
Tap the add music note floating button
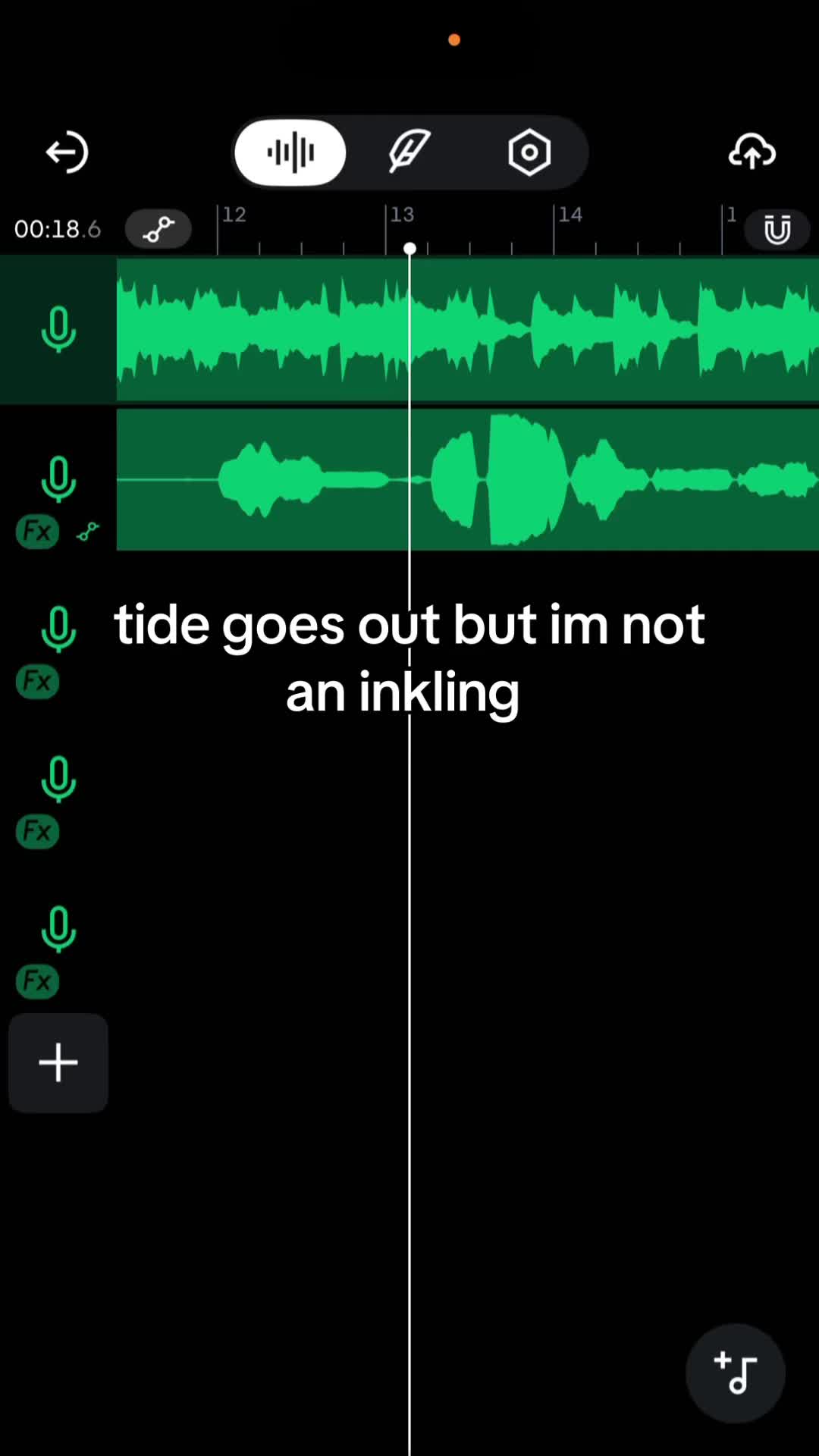[735, 1373]
